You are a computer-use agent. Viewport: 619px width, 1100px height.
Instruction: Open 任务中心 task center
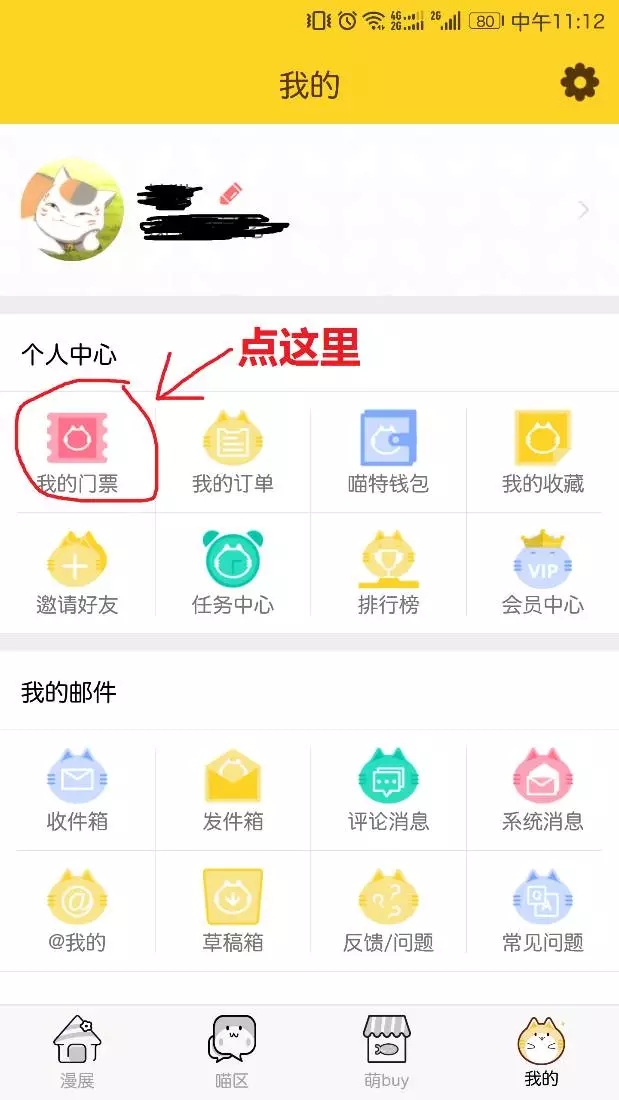pos(233,572)
